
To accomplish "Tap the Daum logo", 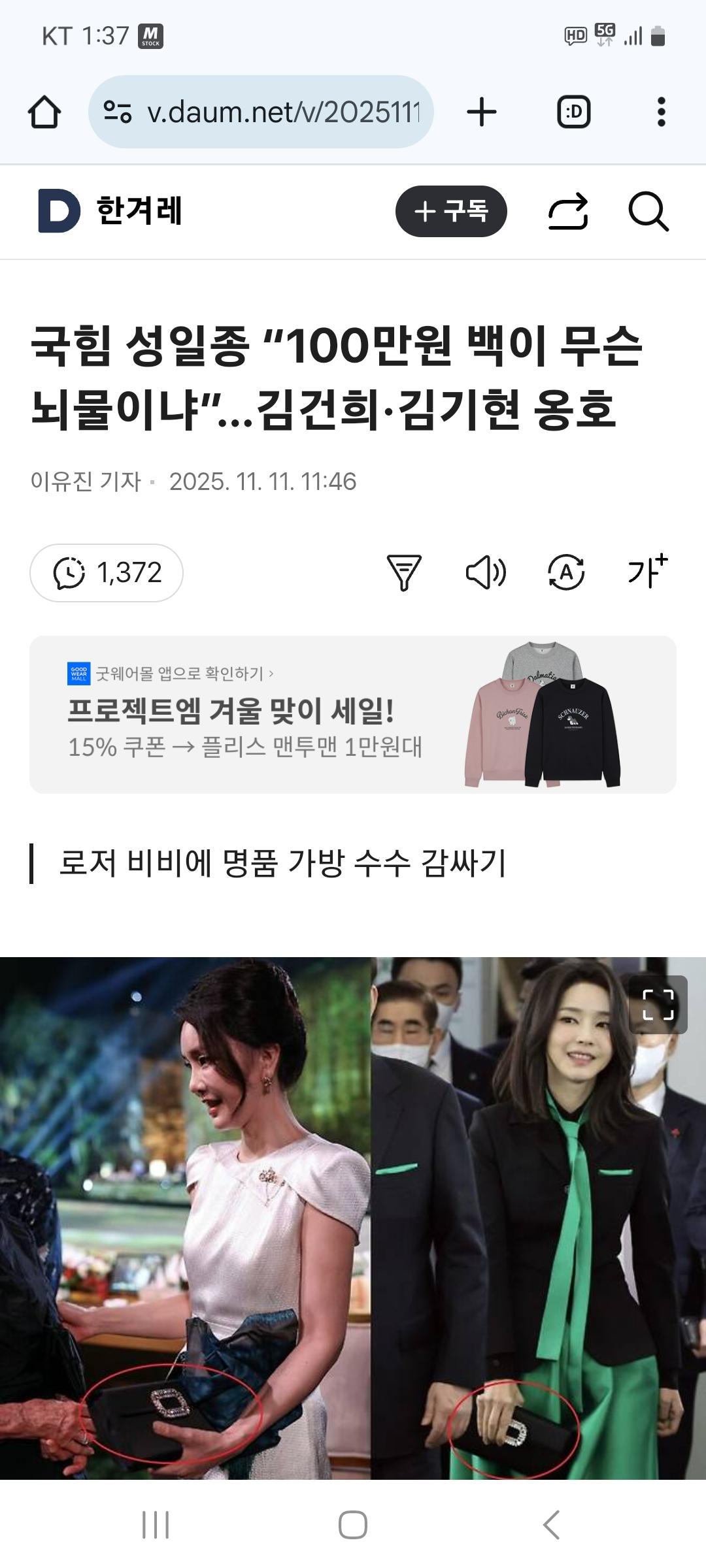I will click(x=58, y=212).
